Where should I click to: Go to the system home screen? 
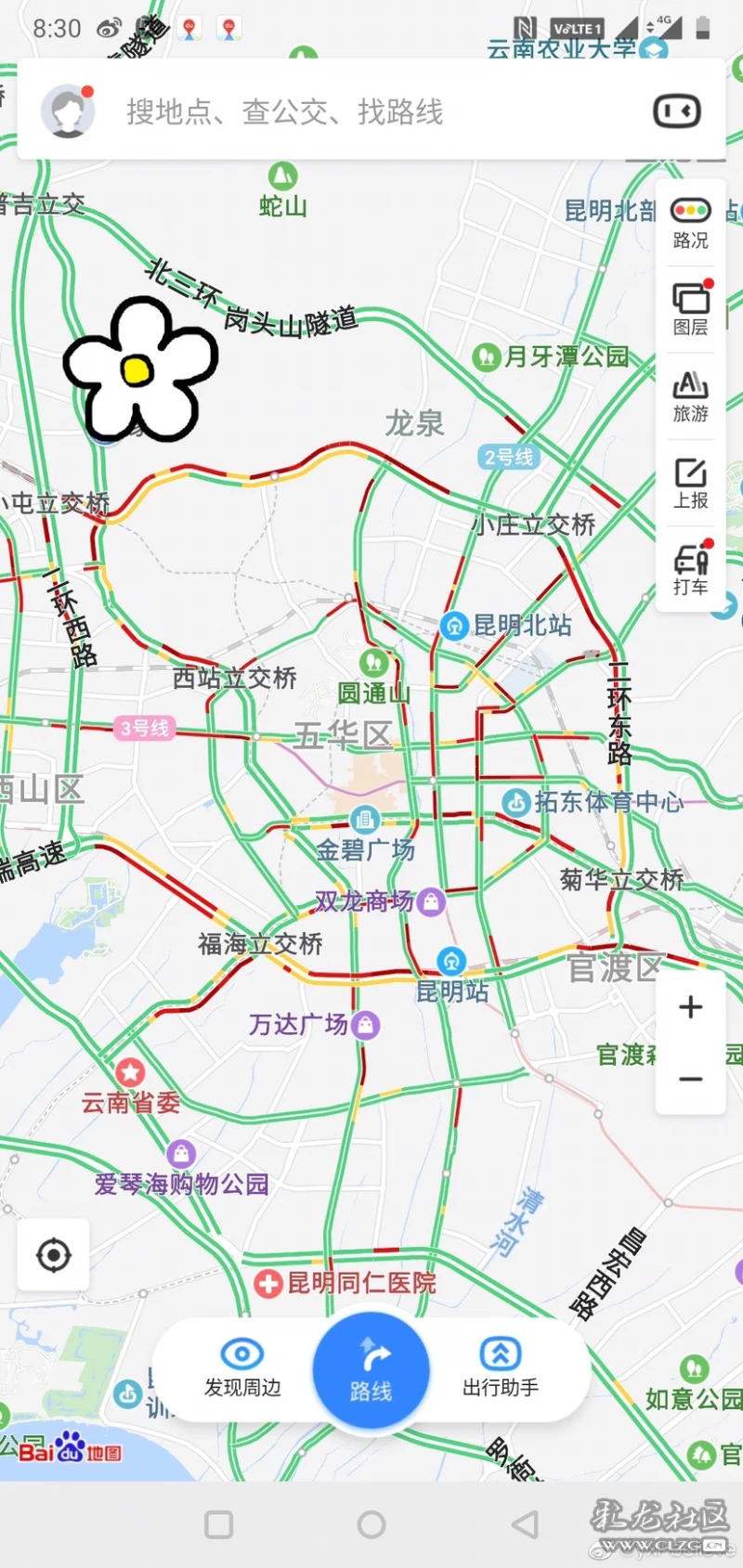point(371,1524)
